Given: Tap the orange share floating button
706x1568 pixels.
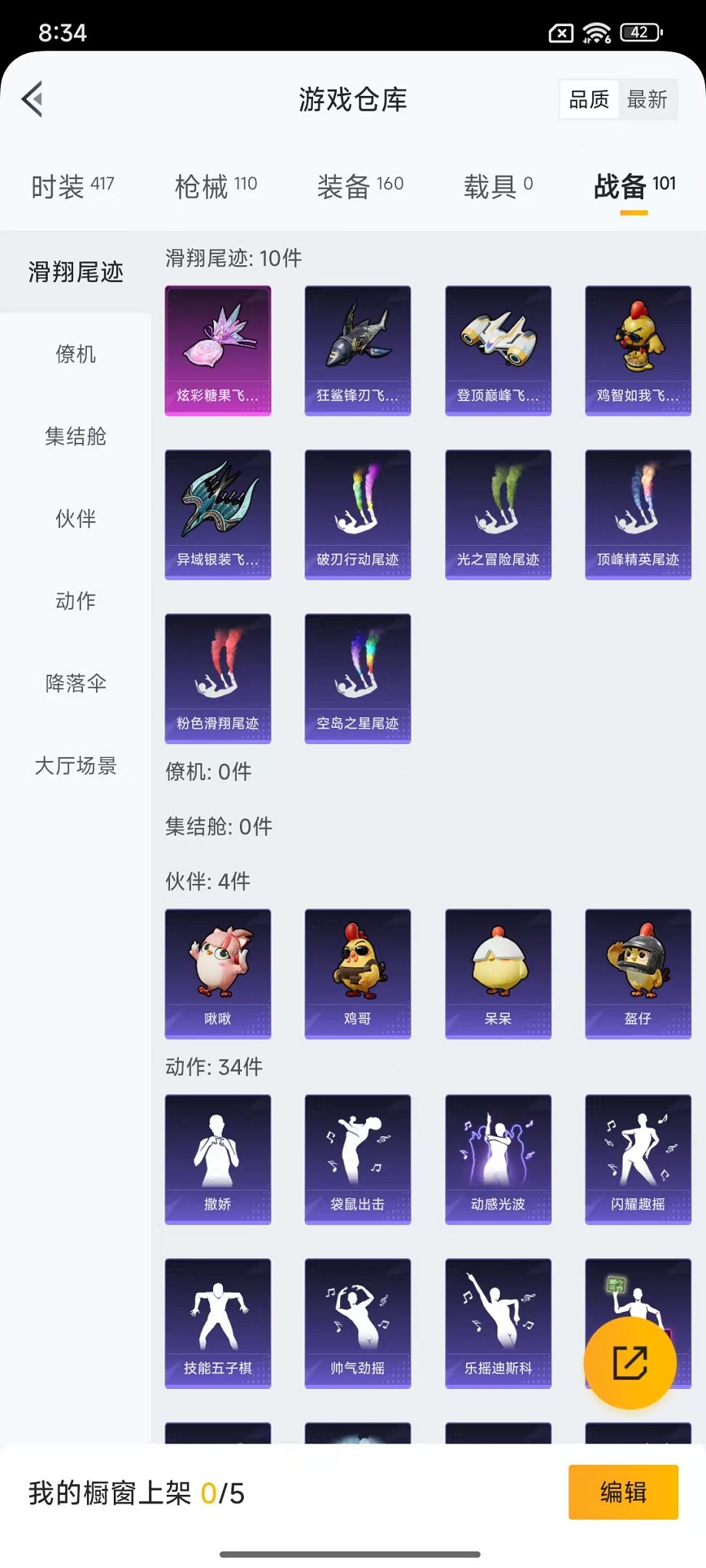Looking at the screenshot, I should [x=630, y=1363].
